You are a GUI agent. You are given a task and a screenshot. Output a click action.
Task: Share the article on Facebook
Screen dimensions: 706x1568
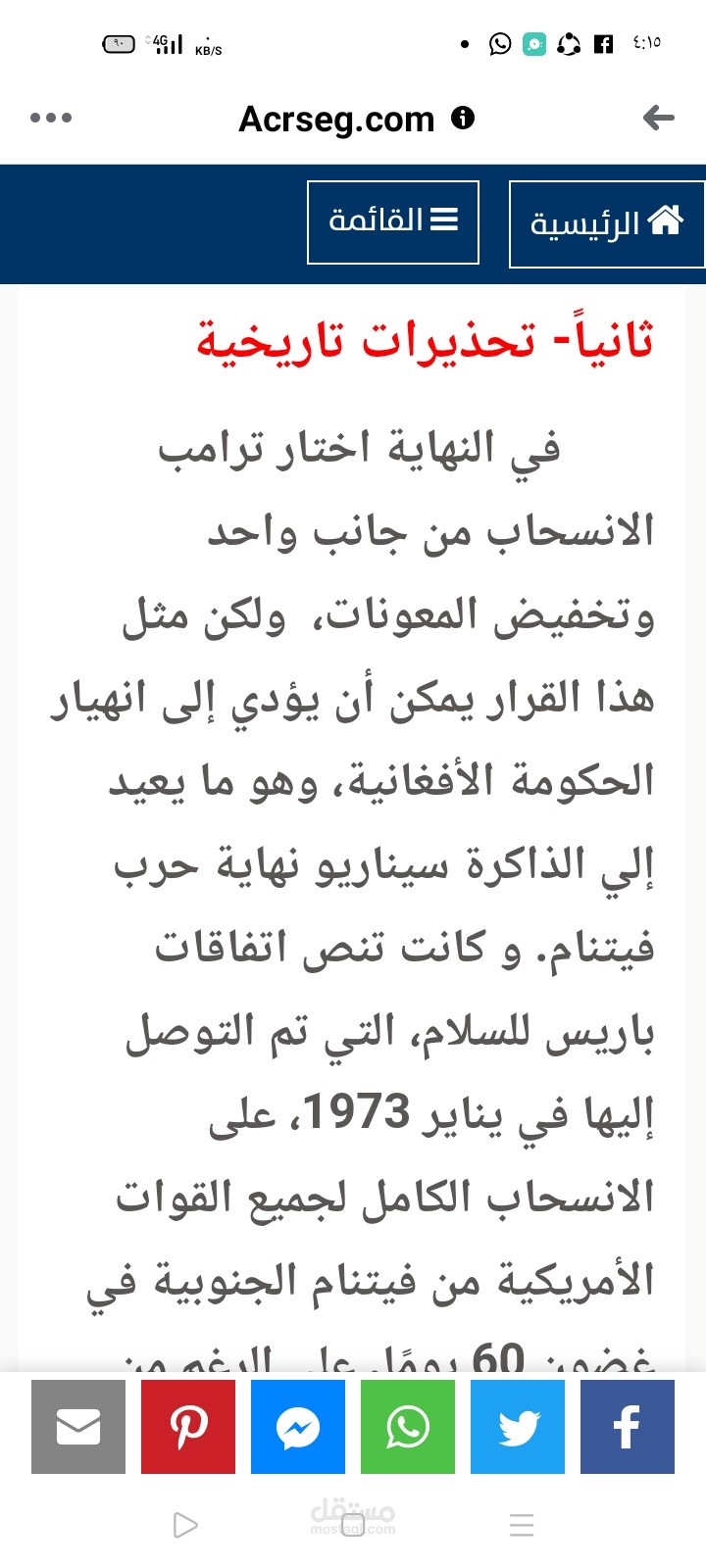click(x=628, y=1427)
